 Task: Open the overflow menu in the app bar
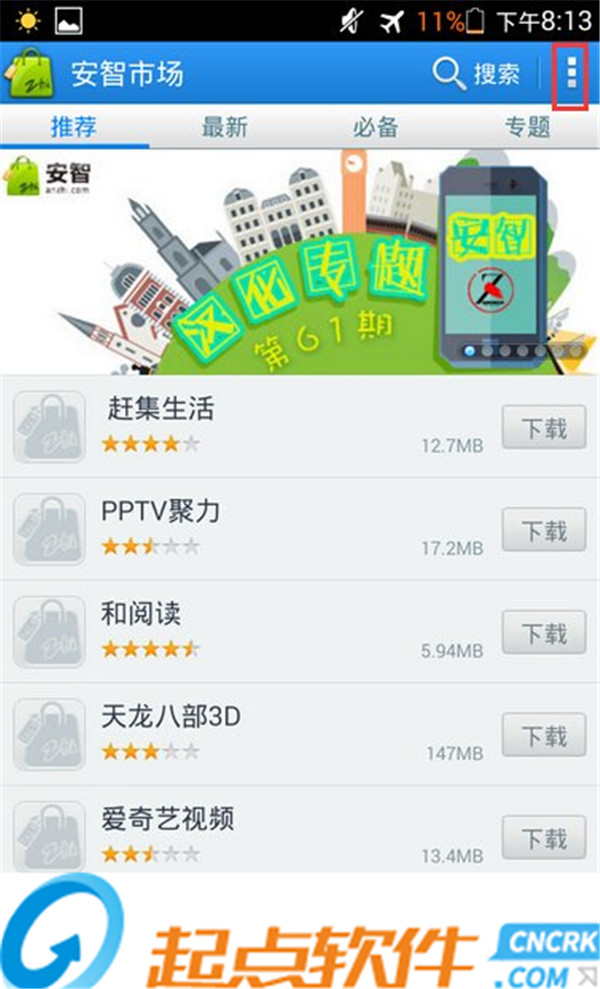pos(571,73)
